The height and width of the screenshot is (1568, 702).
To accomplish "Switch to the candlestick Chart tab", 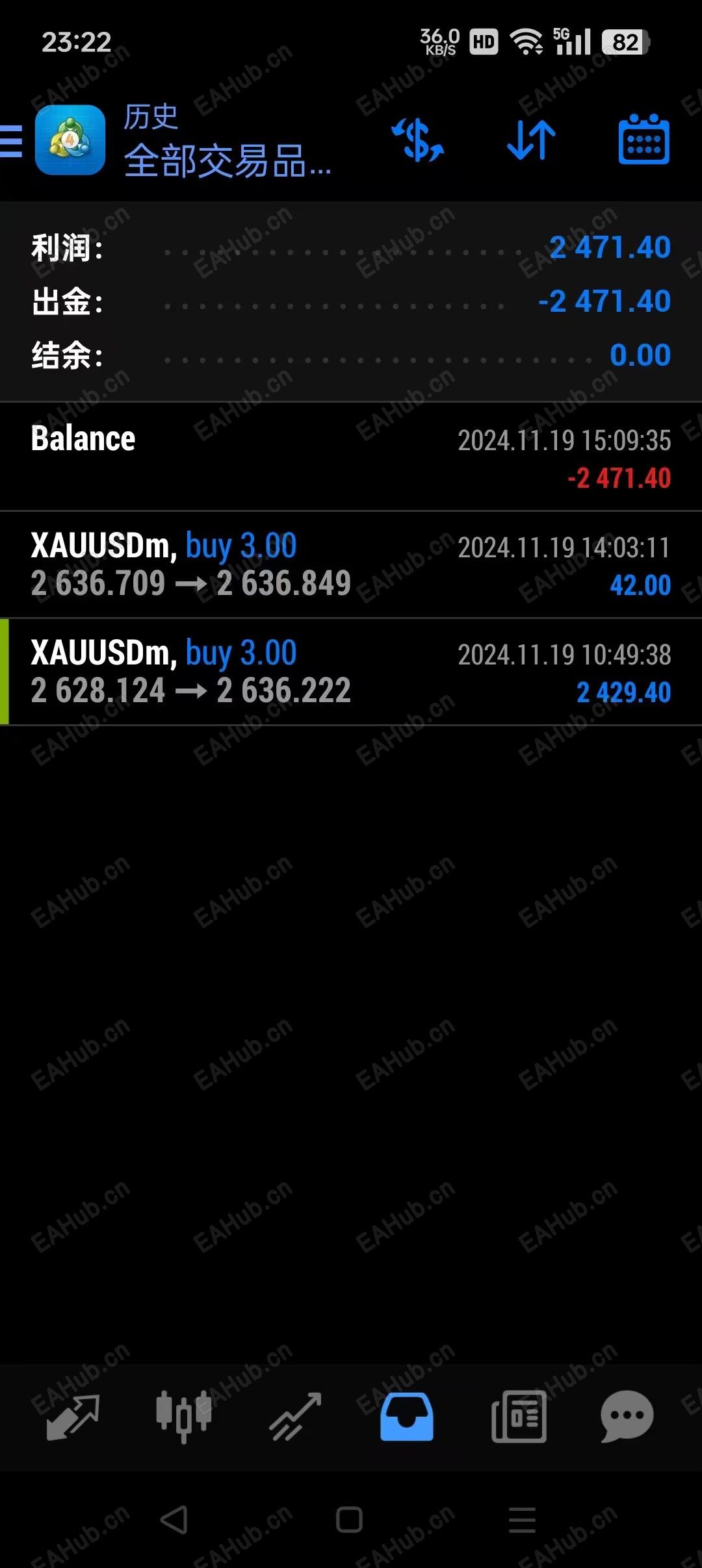I will (x=184, y=1416).
